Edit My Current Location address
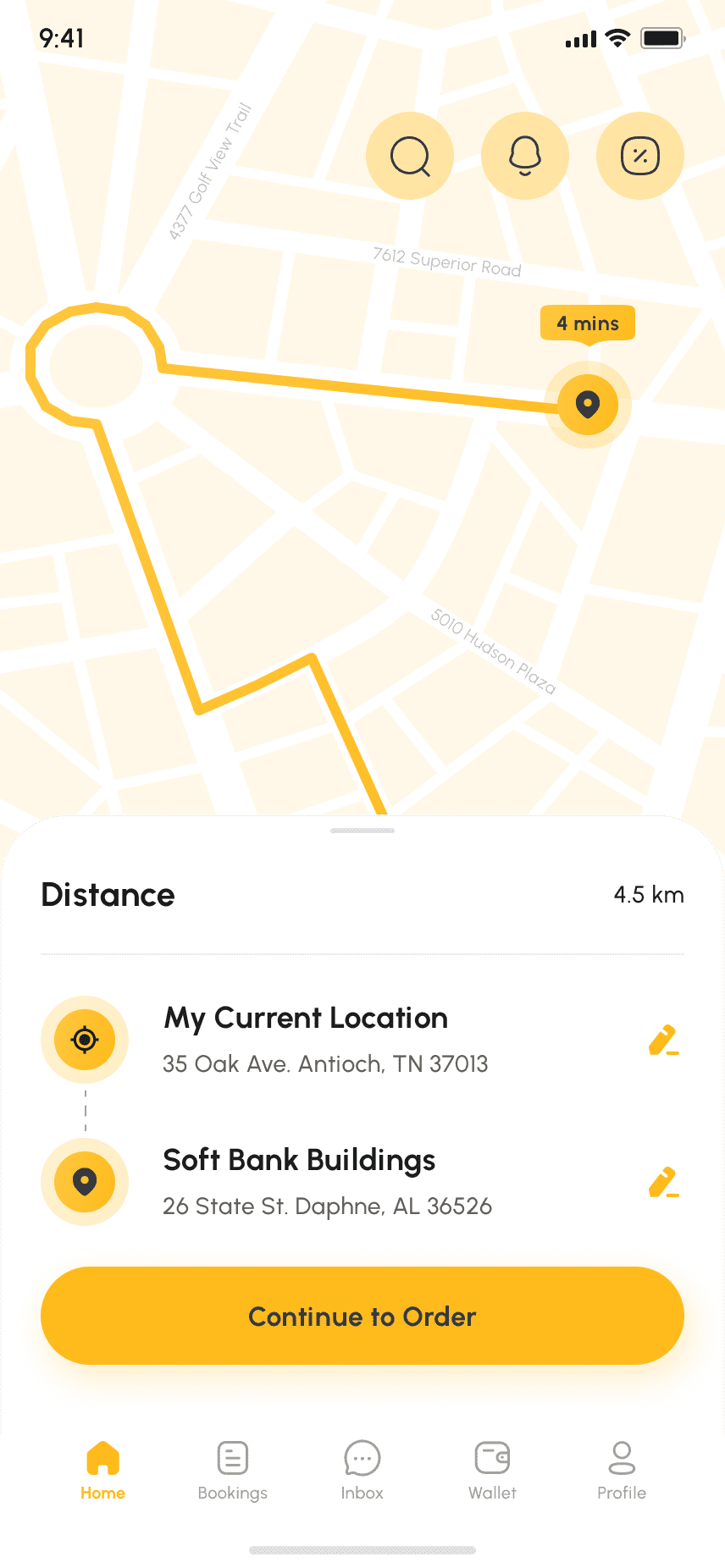Image resolution: width=725 pixels, height=1568 pixels. (x=664, y=1040)
